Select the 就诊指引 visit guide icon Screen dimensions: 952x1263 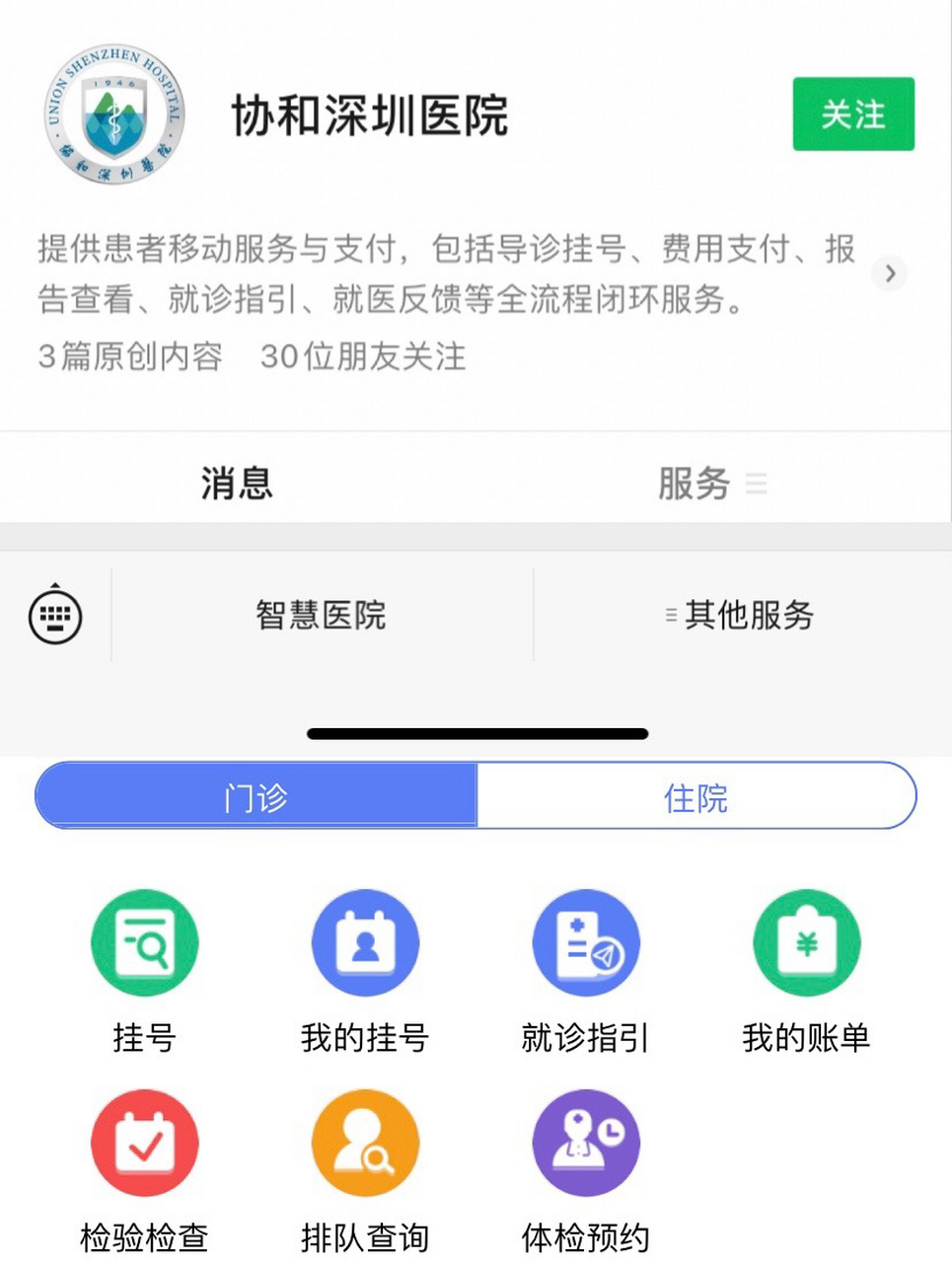tap(586, 942)
